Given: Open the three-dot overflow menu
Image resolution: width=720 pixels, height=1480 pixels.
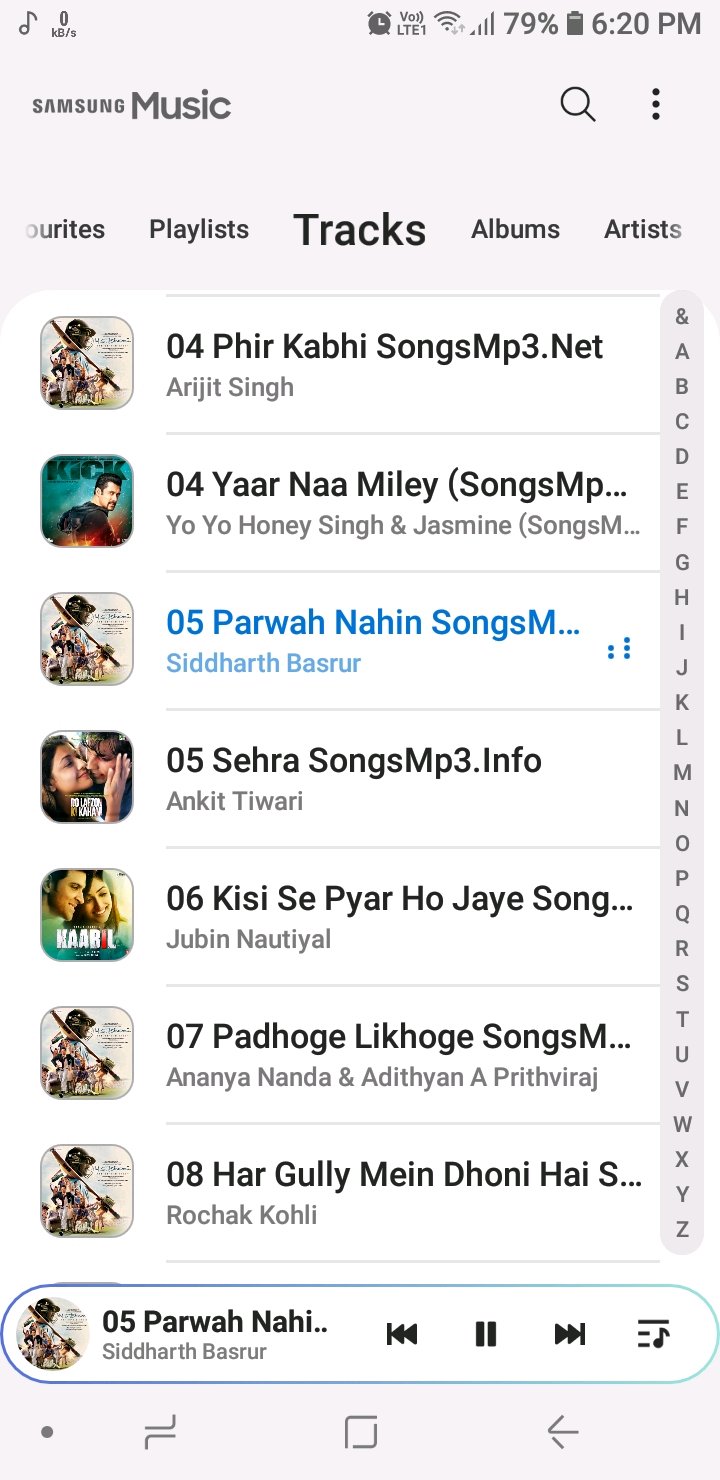Looking at the screenshot, I should click(x=655, y=104).
